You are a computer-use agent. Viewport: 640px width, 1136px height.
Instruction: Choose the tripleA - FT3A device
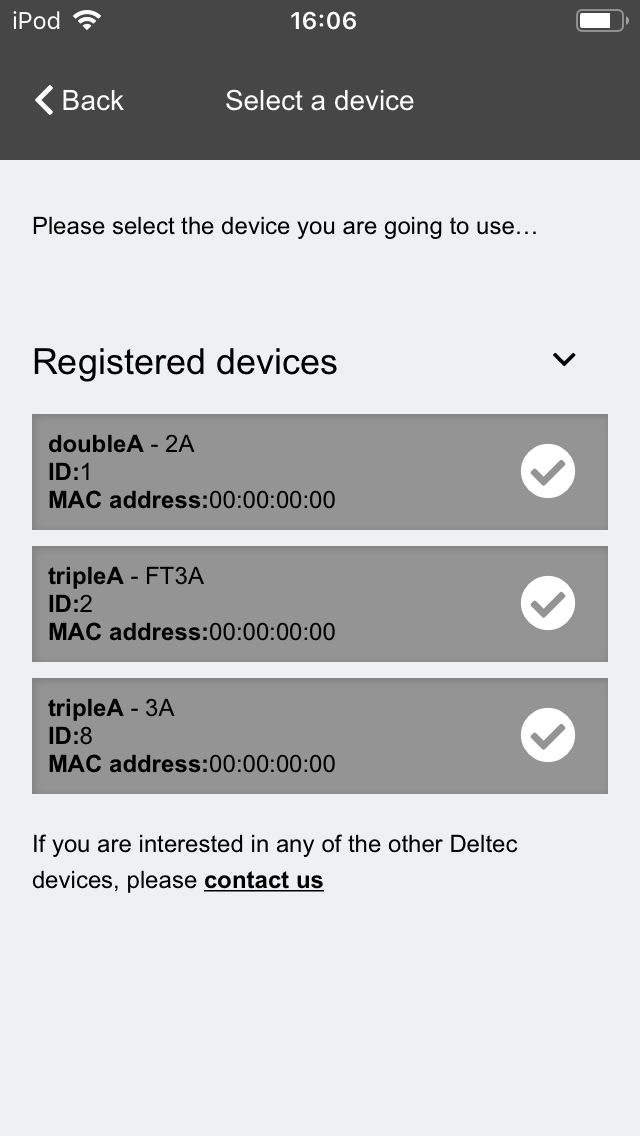click(x=320, y=604)
